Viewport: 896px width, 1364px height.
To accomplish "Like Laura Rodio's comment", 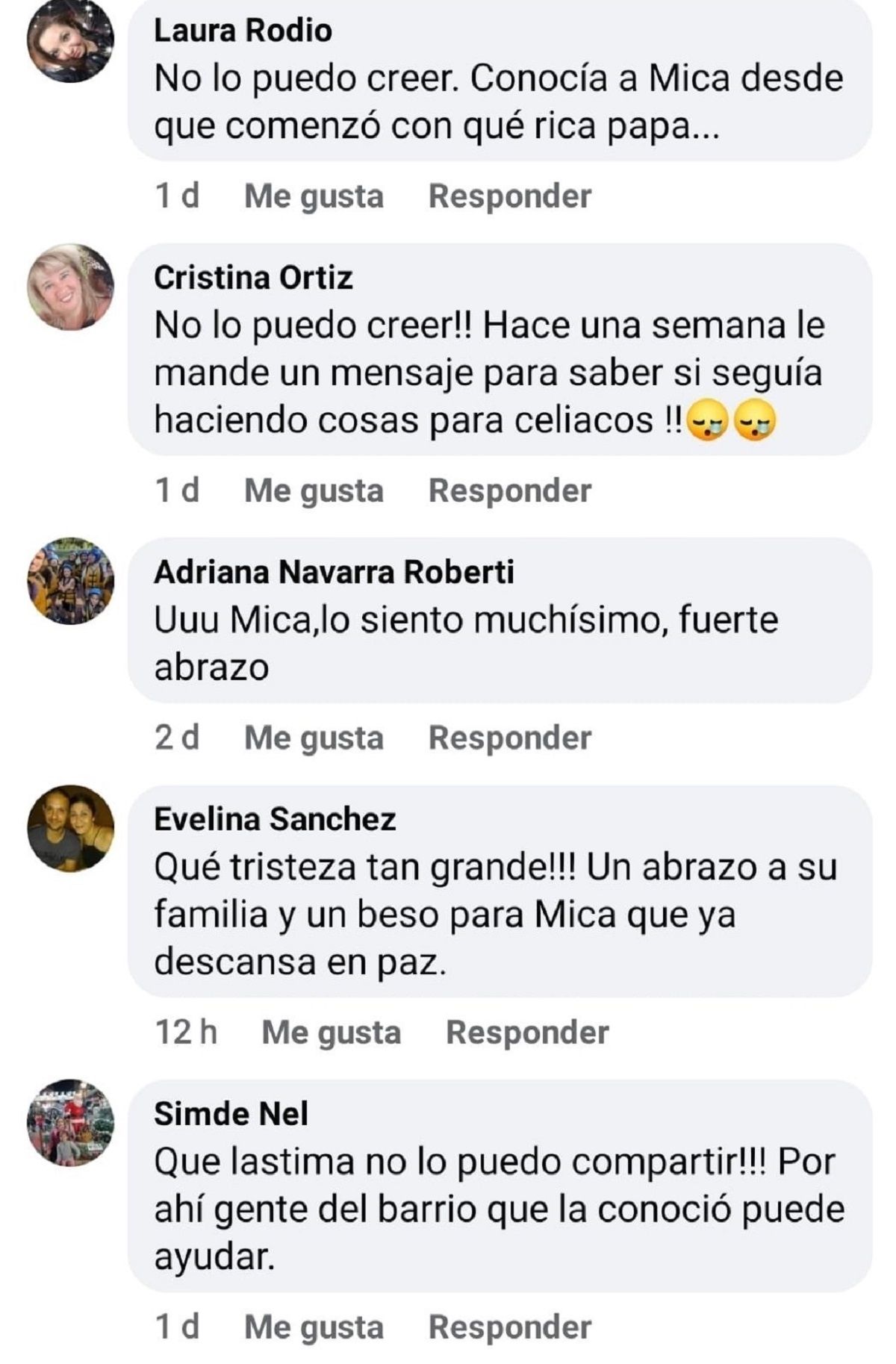I will 314,196.
